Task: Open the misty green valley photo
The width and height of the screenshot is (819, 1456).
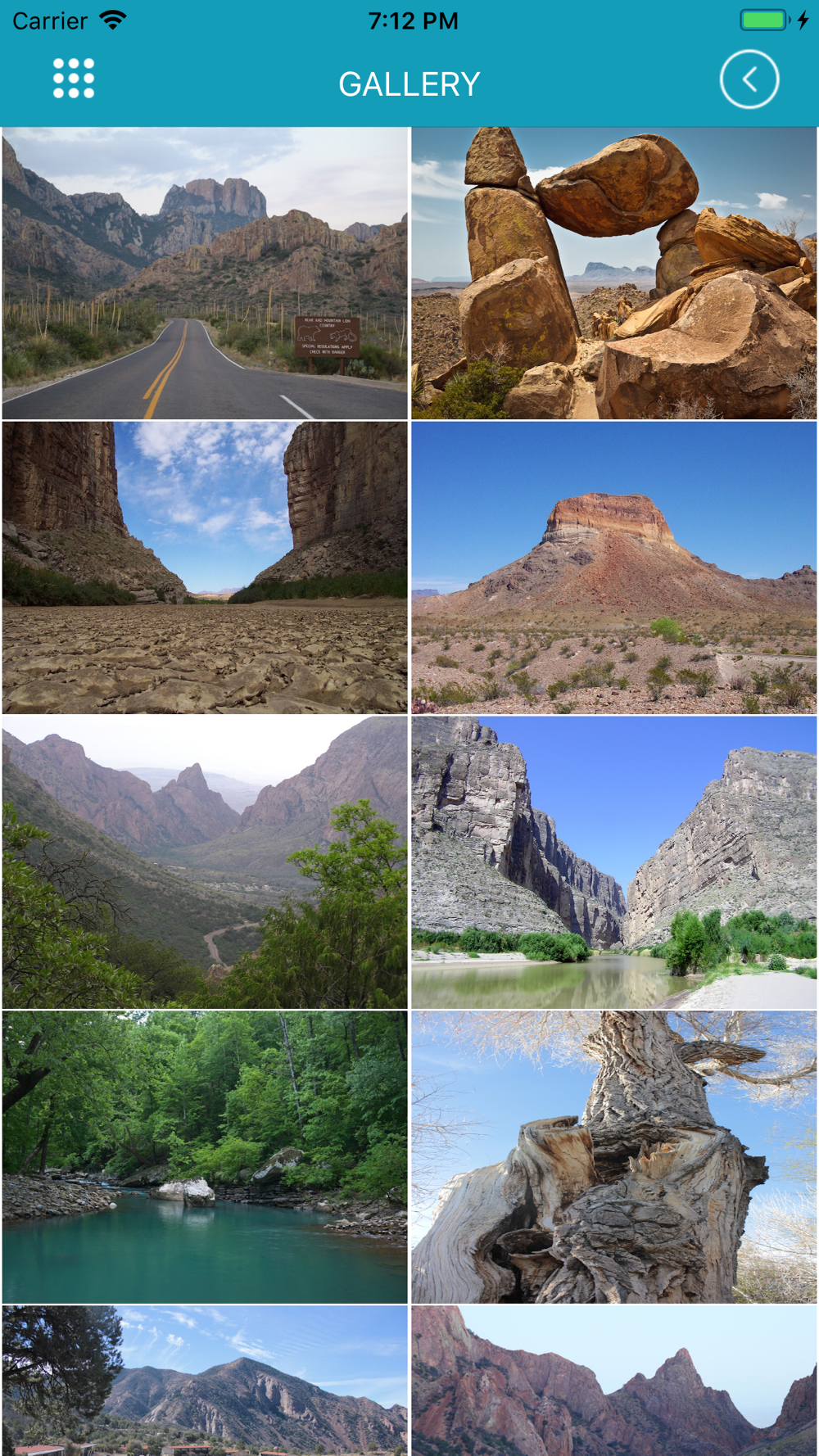Action: tap(205, 862)
